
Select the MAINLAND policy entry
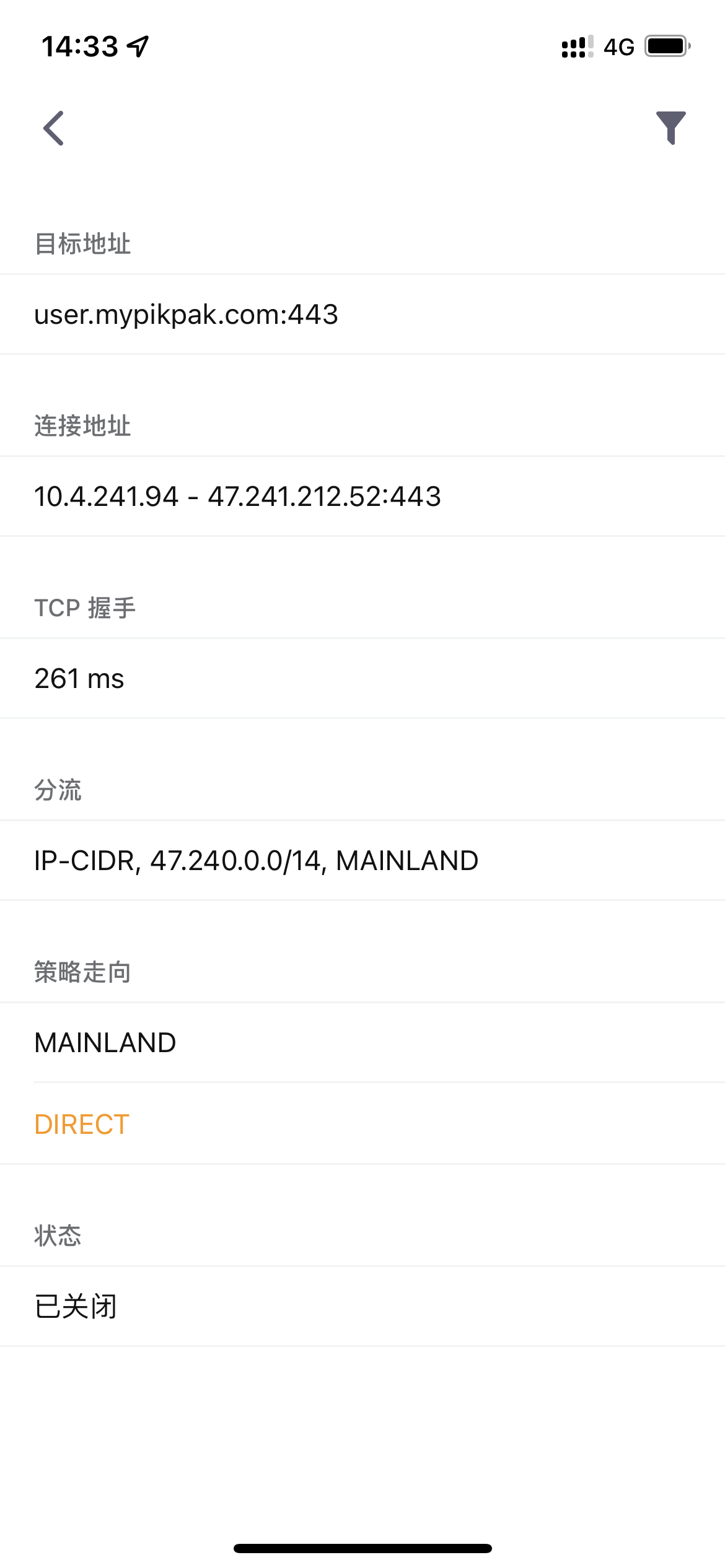click(x=105, y=1042)
